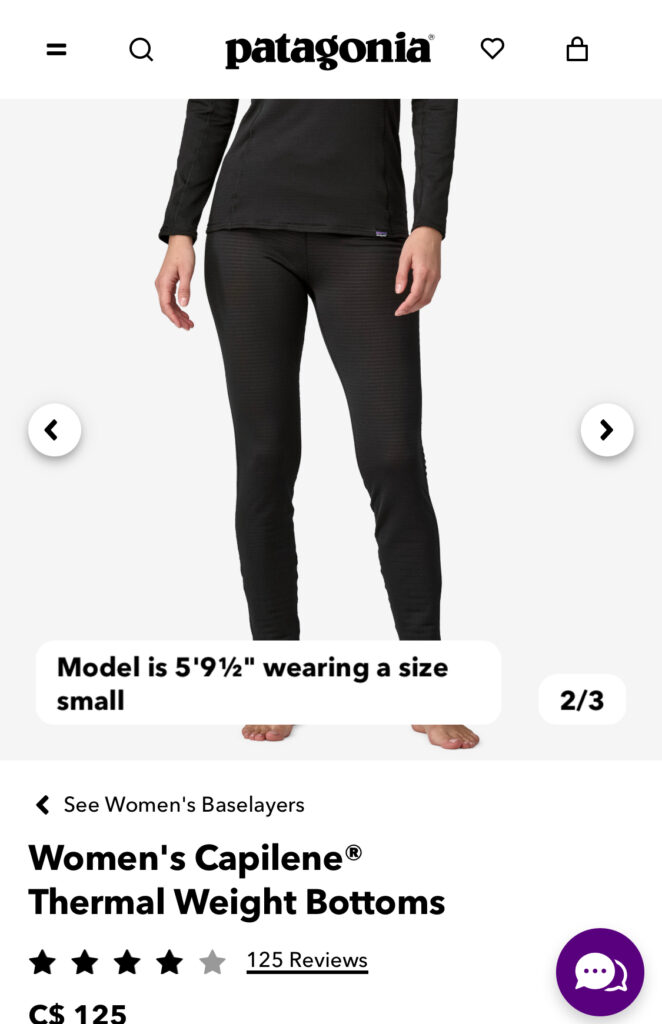
Task: Start a live chat conversation
Action: coord(600,972)
